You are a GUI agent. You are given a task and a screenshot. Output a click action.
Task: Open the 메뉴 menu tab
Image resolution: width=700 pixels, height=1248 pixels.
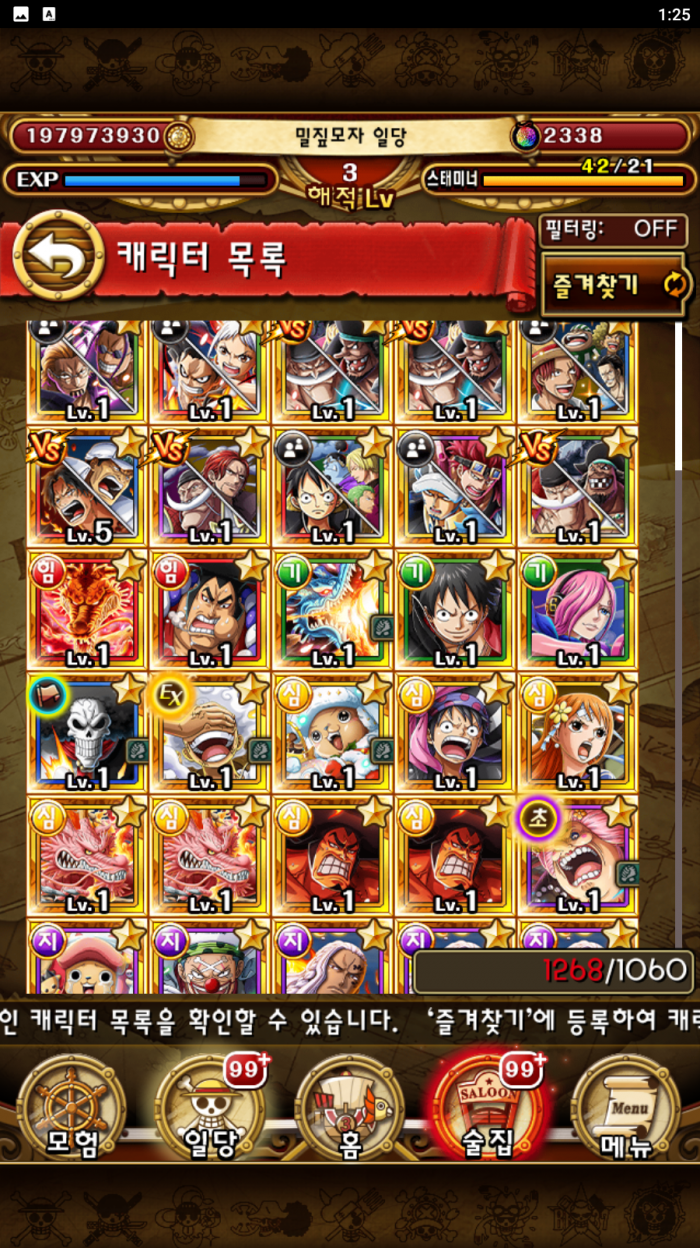[625, 1108]
